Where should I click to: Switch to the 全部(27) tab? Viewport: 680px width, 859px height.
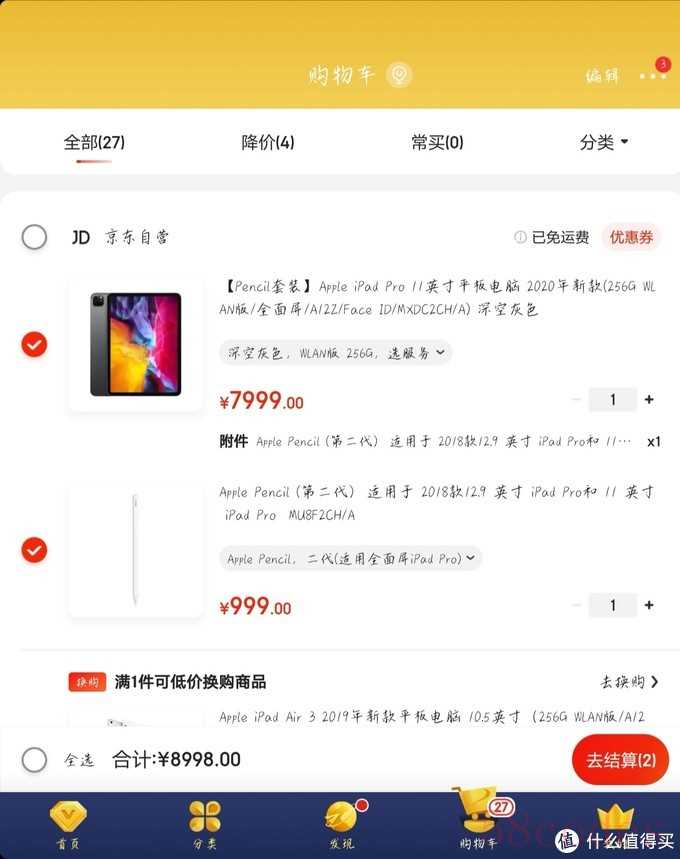coord(94,143)
